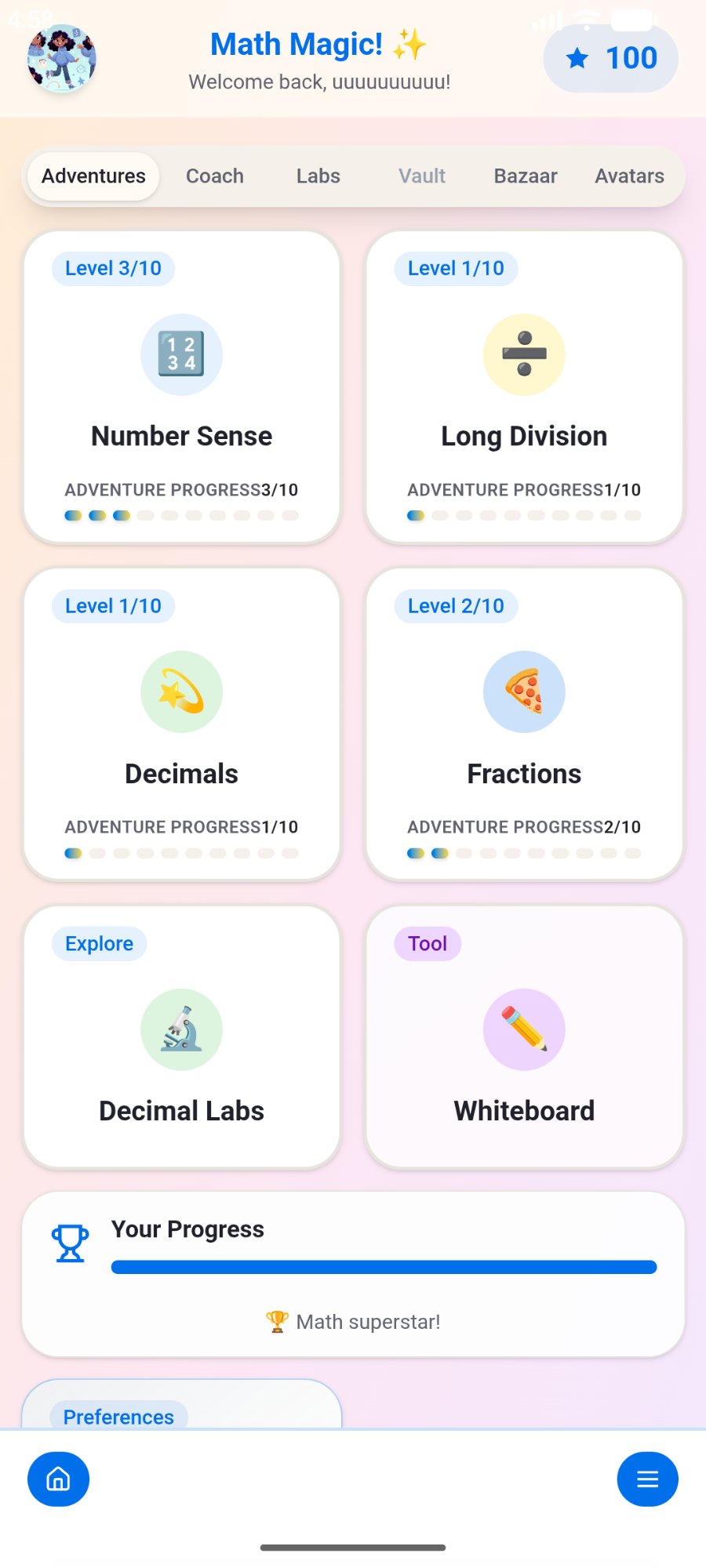Screen dimensions: 706x1568
Task: Select the Number Sense adventure icon
Action: (x=181, y=354)
